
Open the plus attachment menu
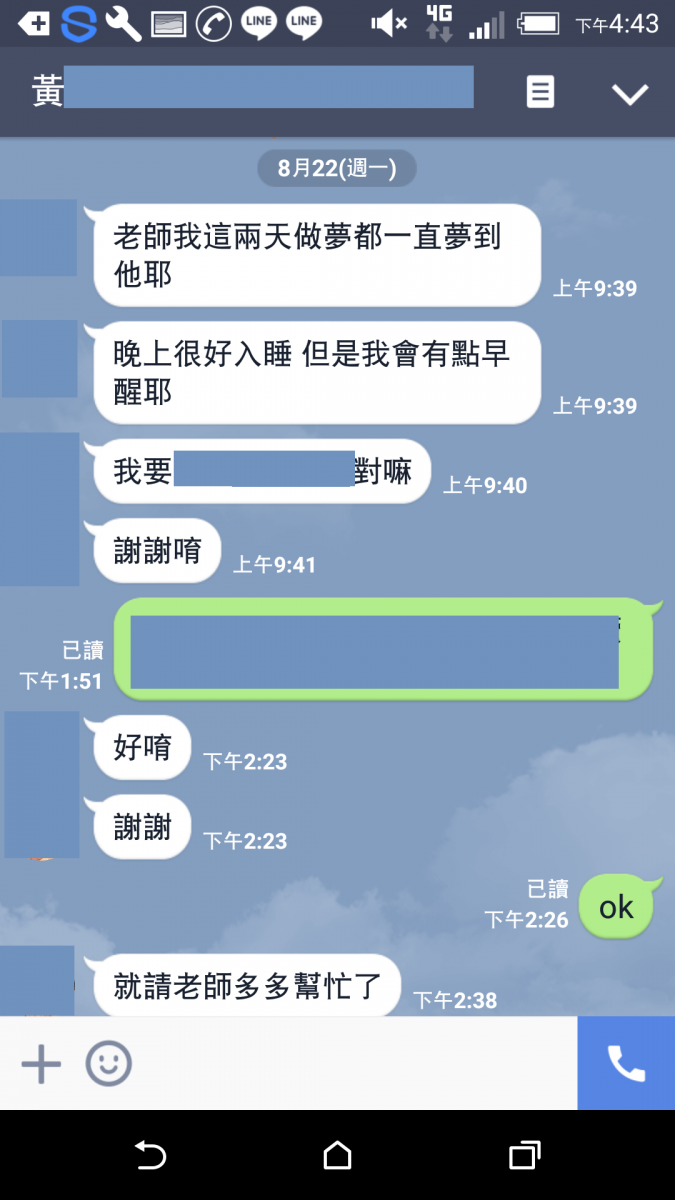tap(41, 1064)
